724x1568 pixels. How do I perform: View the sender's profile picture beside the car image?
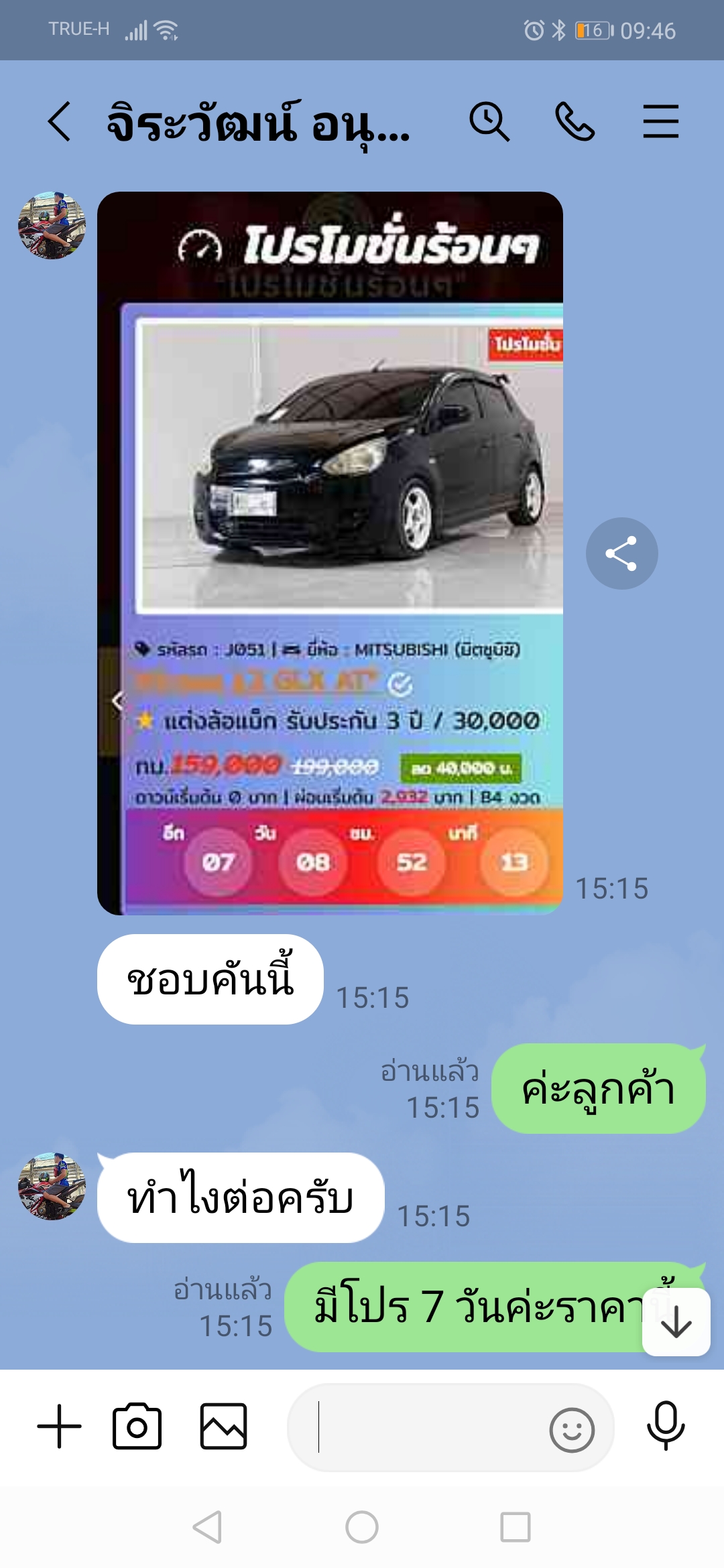point(52,226)
